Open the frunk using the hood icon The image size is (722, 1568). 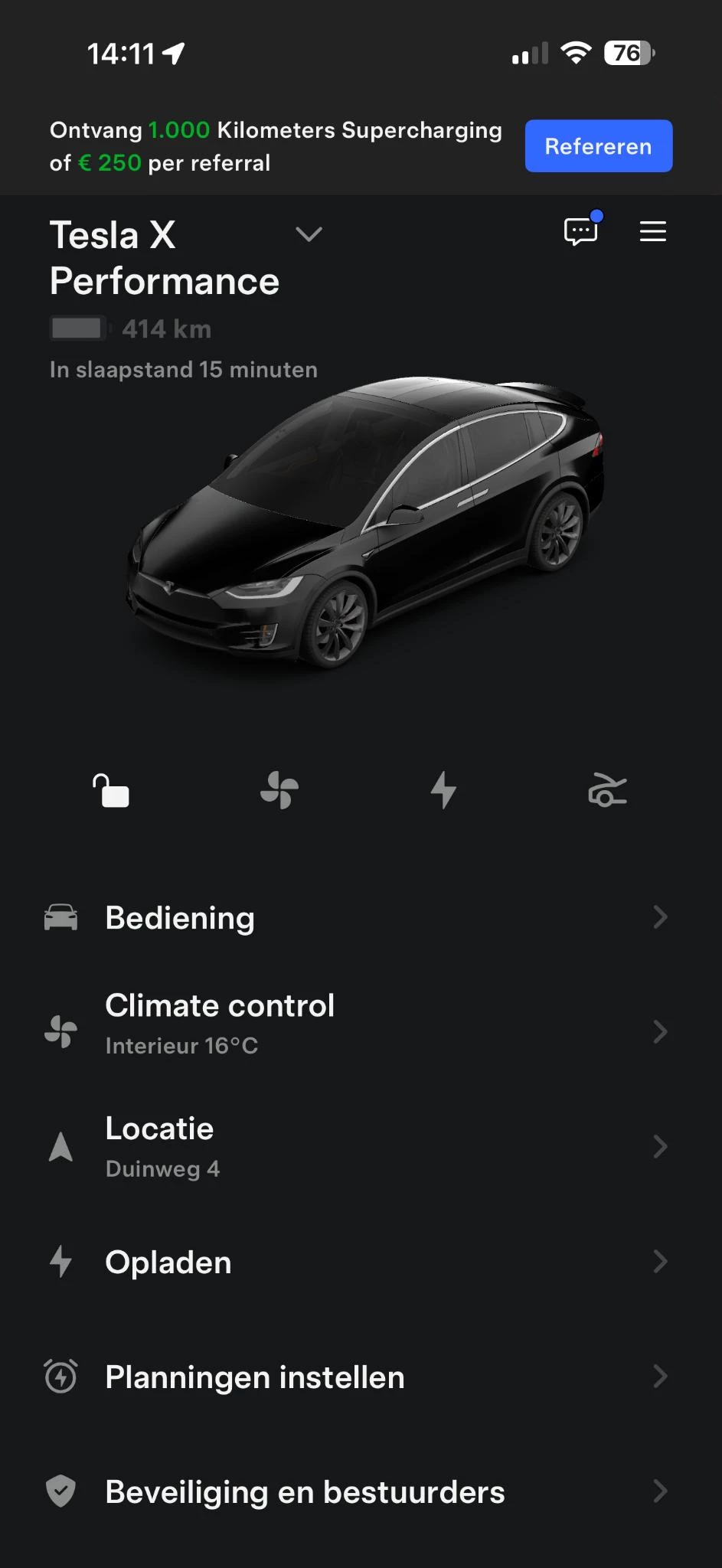(x=607, y=792)
